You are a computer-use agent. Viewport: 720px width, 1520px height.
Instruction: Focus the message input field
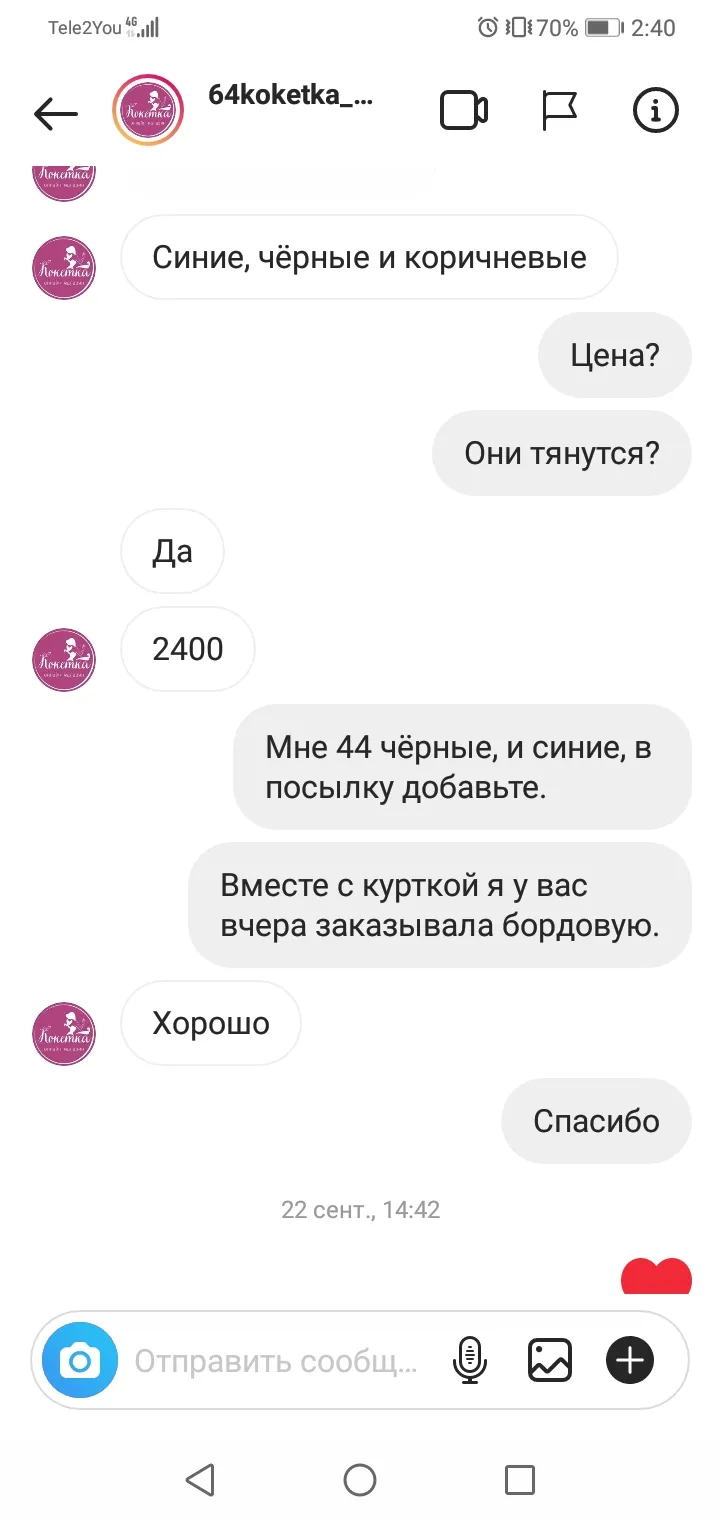pyautogui.click(x=276, y=1361)
